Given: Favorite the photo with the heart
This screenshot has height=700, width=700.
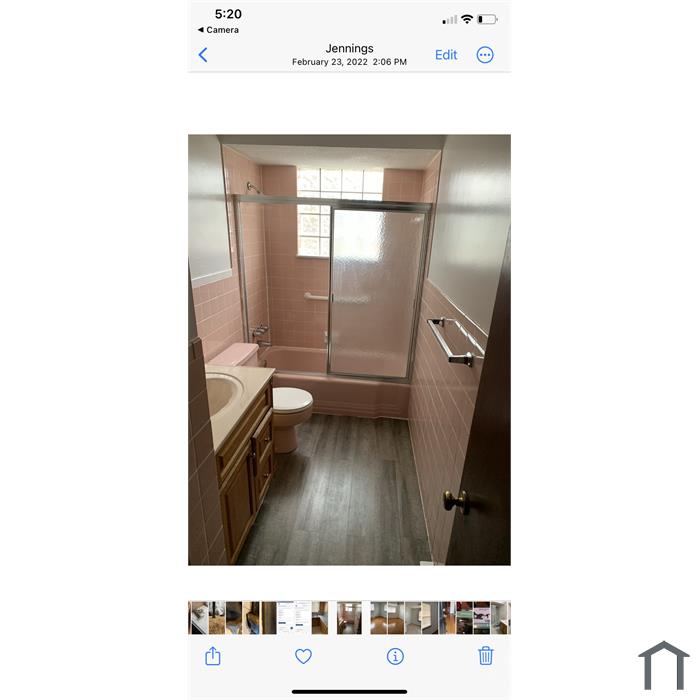Looking at the screenshot, I should (303, 656).
